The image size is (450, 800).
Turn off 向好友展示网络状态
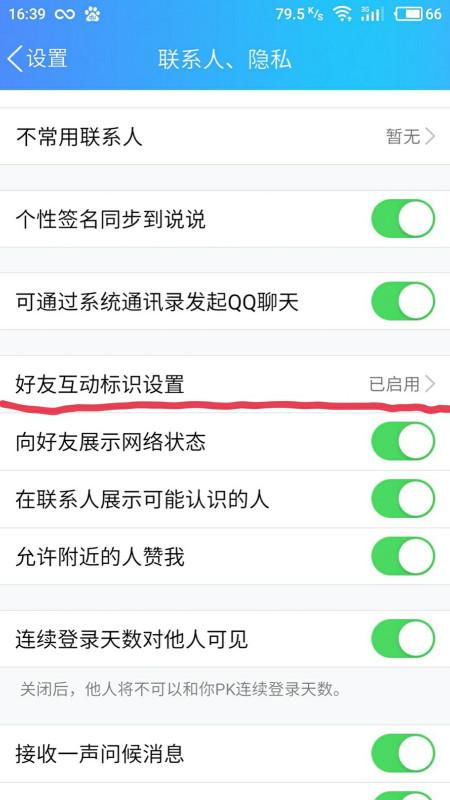[x=403, y=441]
